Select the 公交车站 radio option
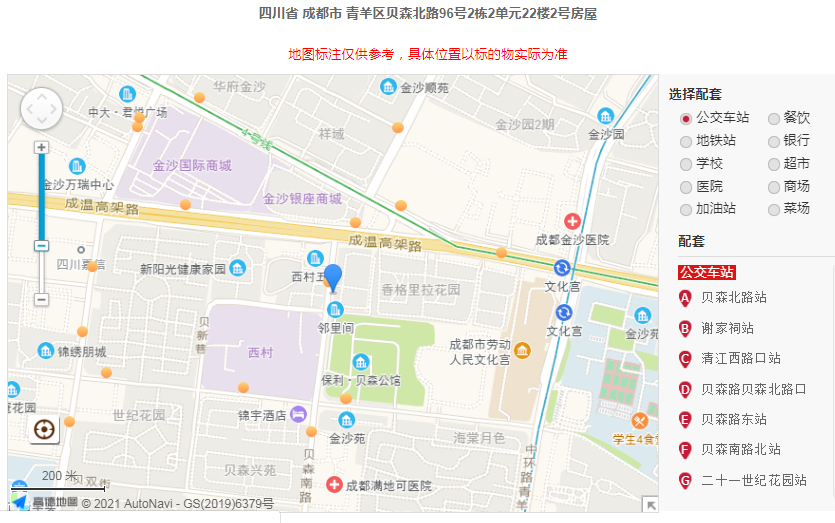This screenshot has width=835, height=523. [x=686, y=118]
